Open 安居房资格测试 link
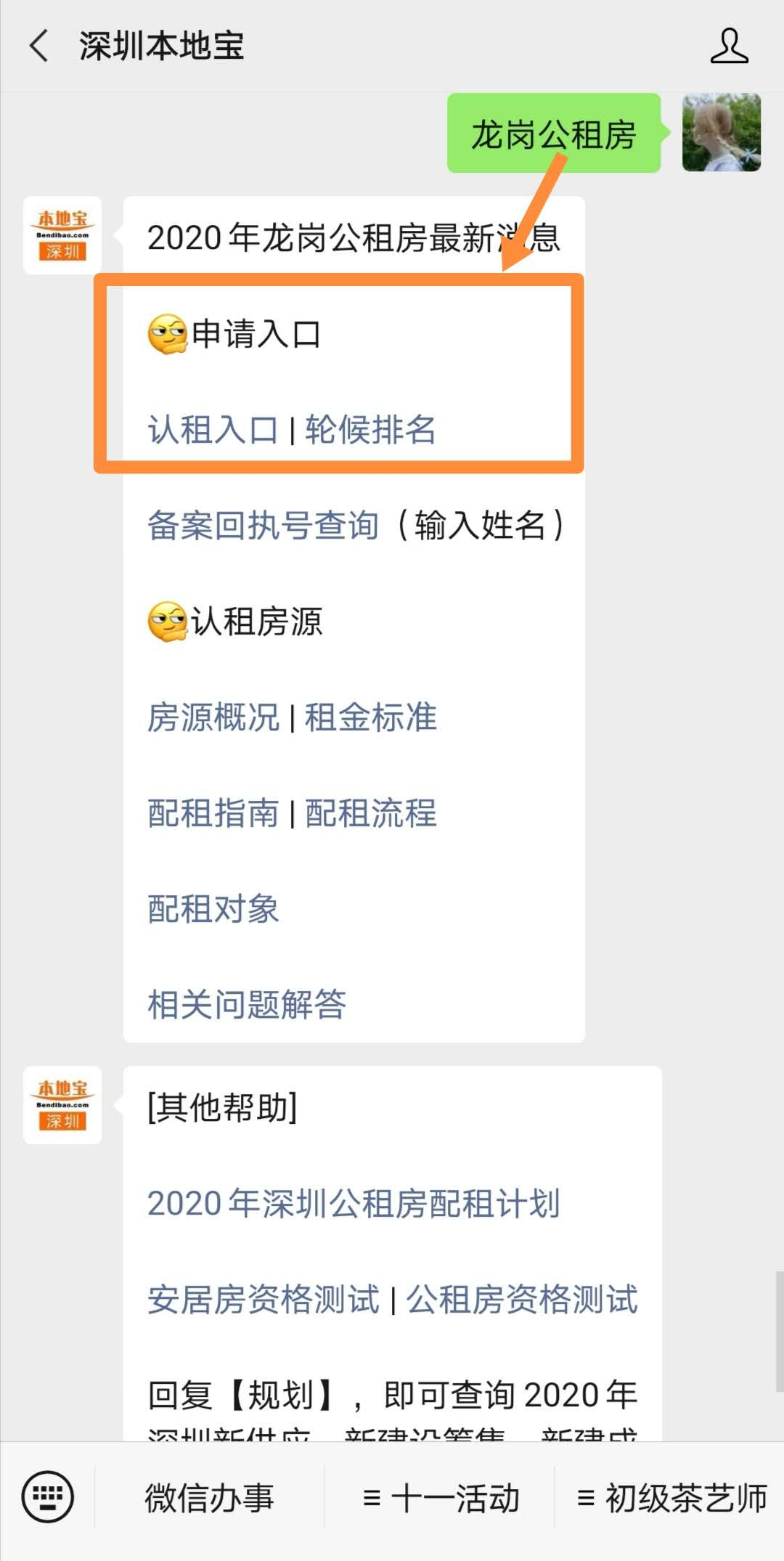This screenshot has width=784, height=1561. coord(263,1300)
